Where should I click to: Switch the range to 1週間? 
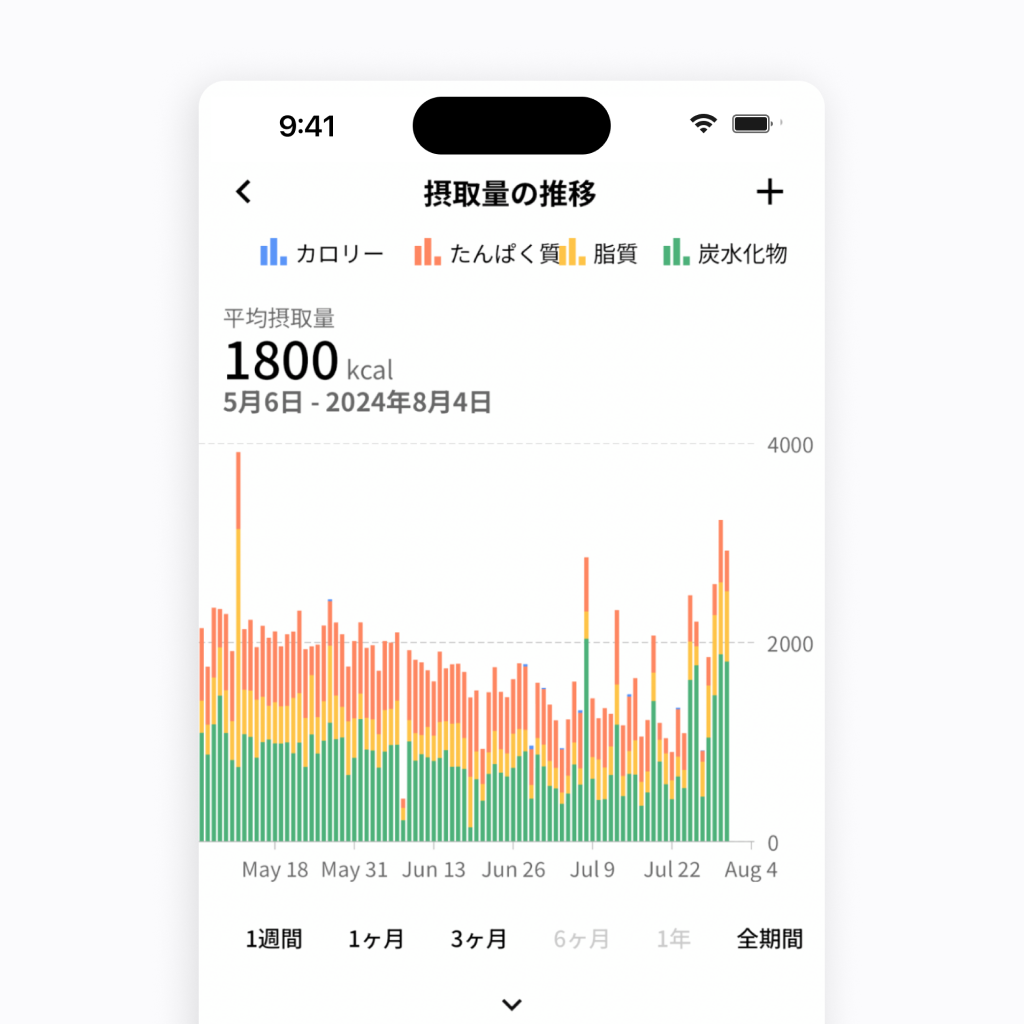pyautogui.click(x=274, y=939)
